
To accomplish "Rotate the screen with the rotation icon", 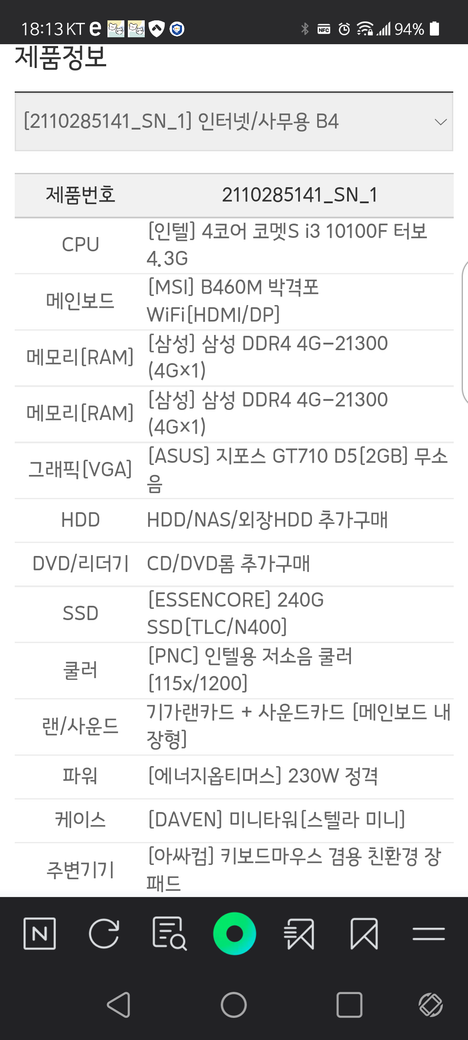I will (431, 1005).
